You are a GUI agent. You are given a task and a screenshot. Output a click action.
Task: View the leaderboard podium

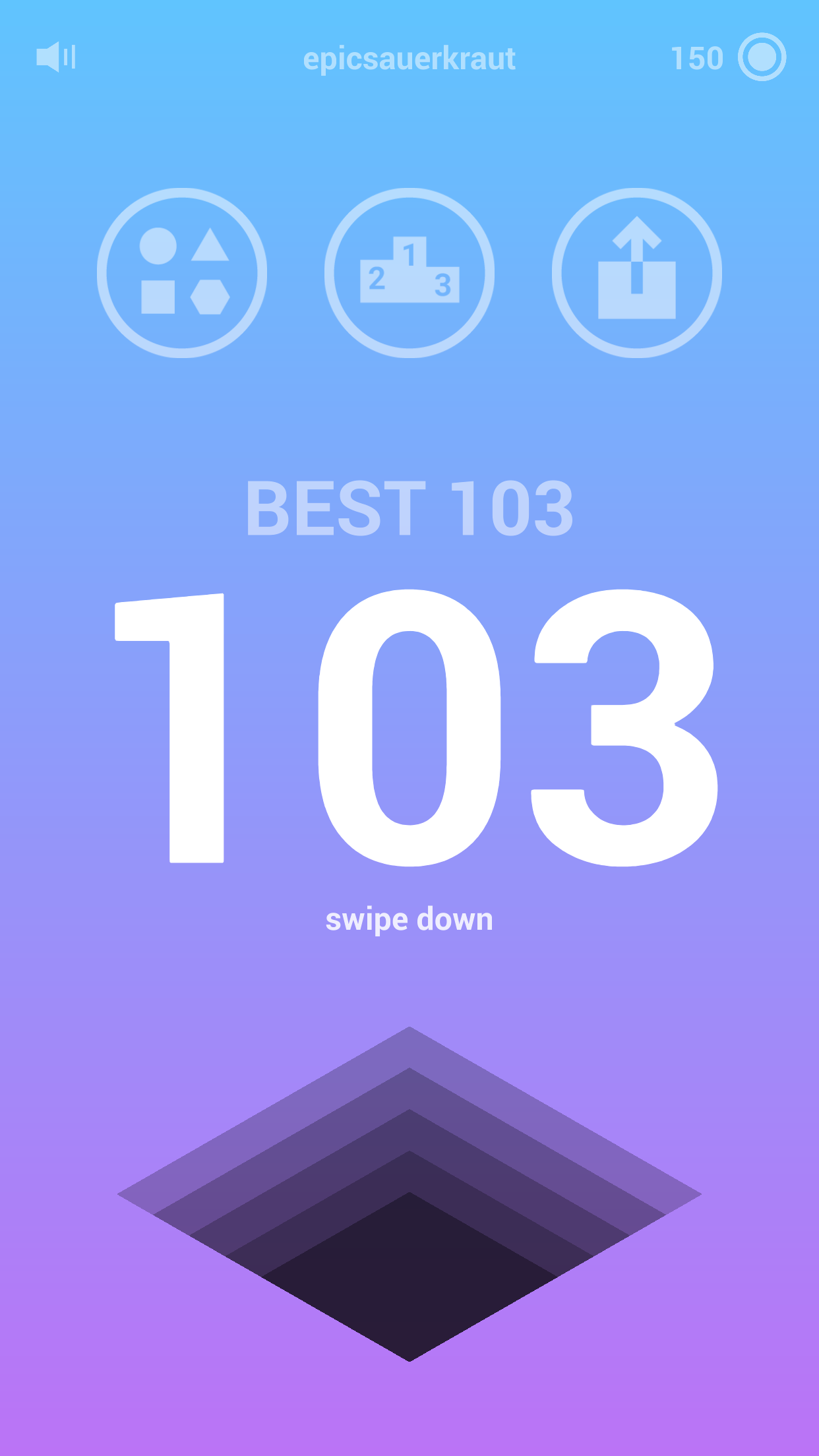pos(409,273)
